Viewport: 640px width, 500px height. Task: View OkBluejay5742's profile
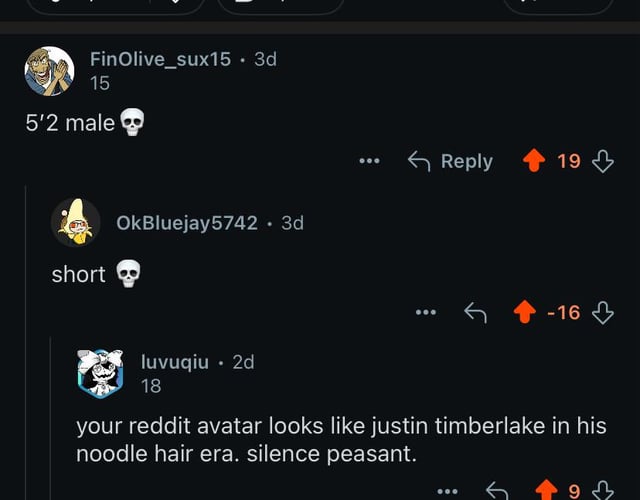click(187, 222)
